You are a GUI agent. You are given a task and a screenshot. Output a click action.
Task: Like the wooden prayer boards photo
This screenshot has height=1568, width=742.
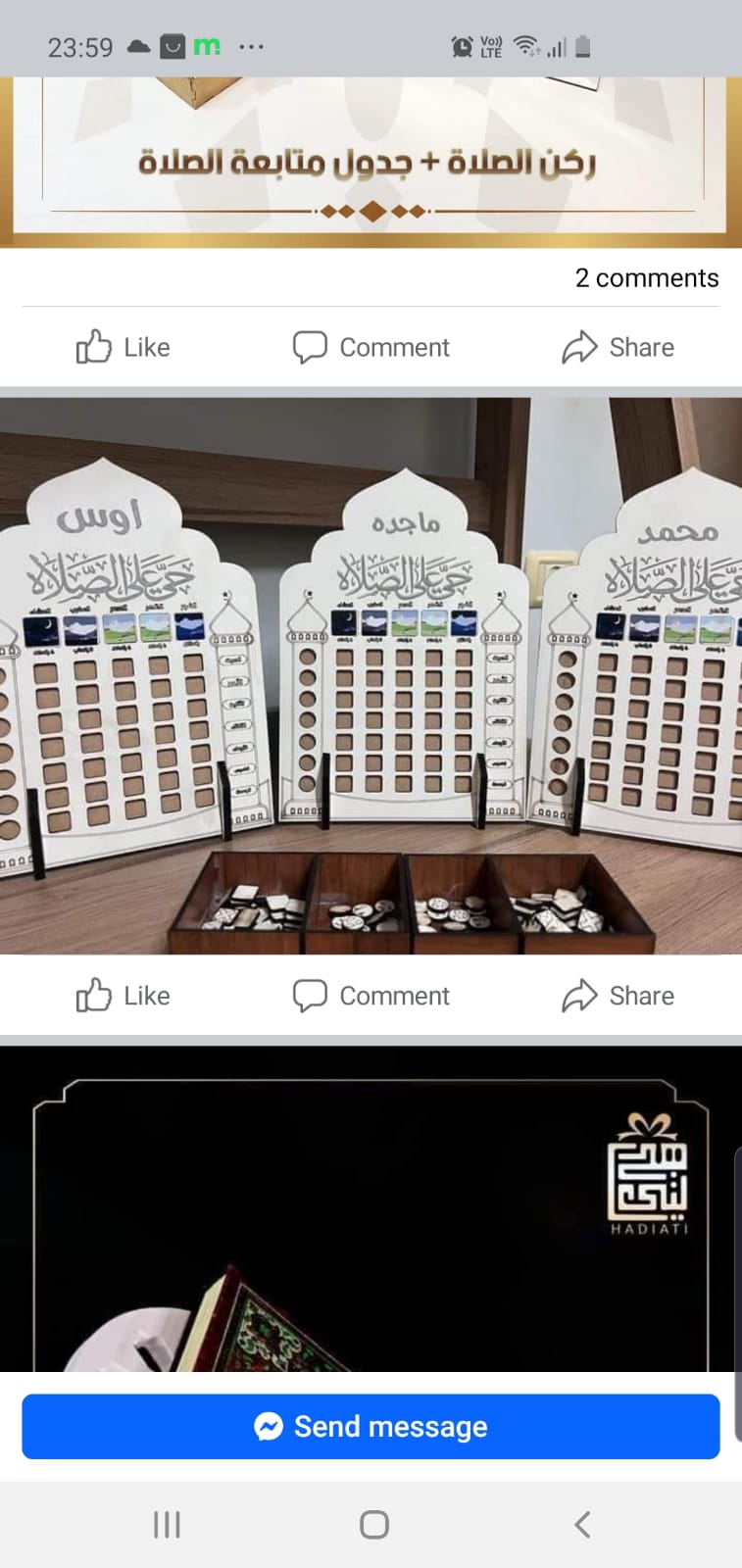[x=124, y=996]
